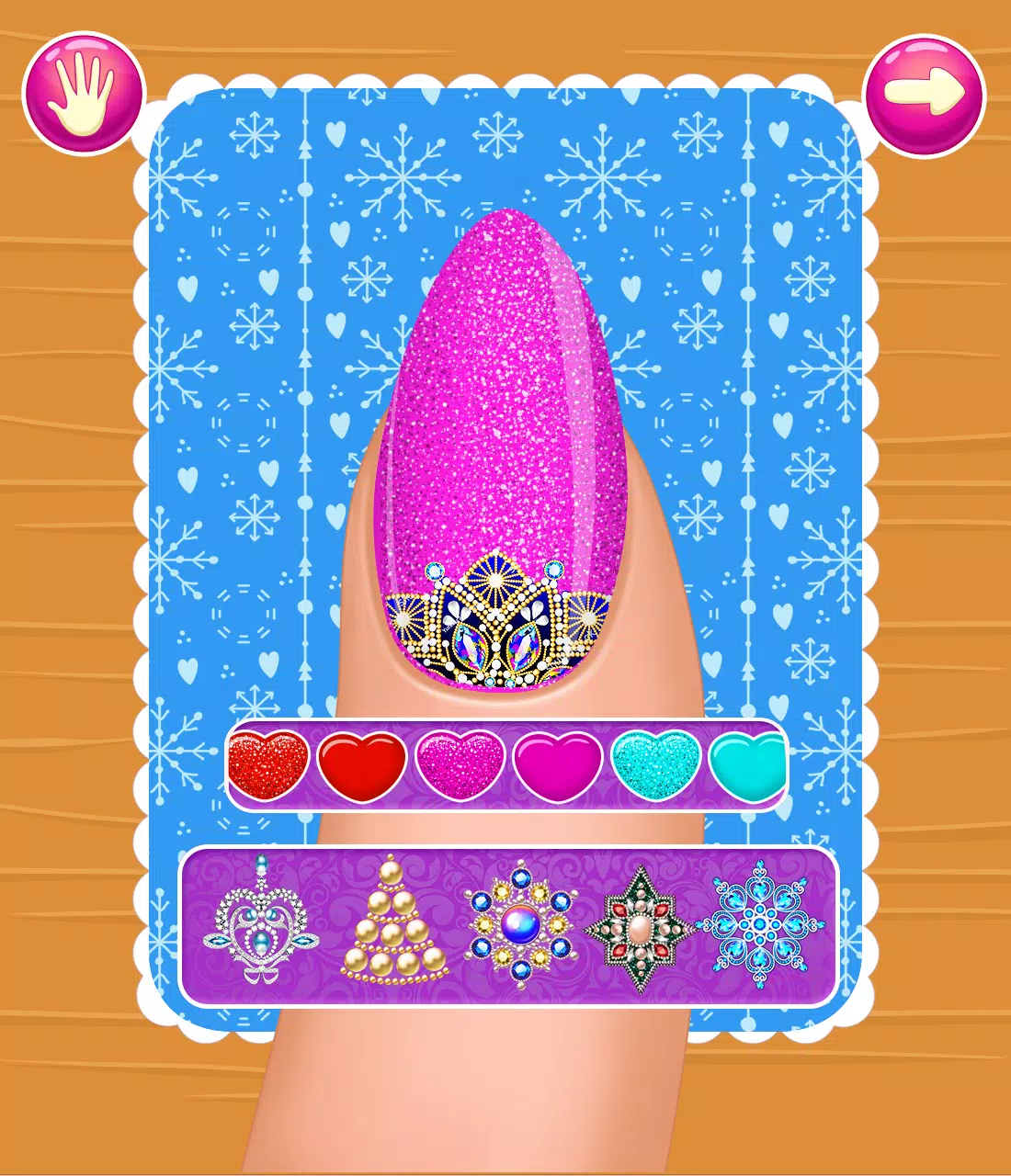Select the gold pearl triangle jewel

click(393, 922)
